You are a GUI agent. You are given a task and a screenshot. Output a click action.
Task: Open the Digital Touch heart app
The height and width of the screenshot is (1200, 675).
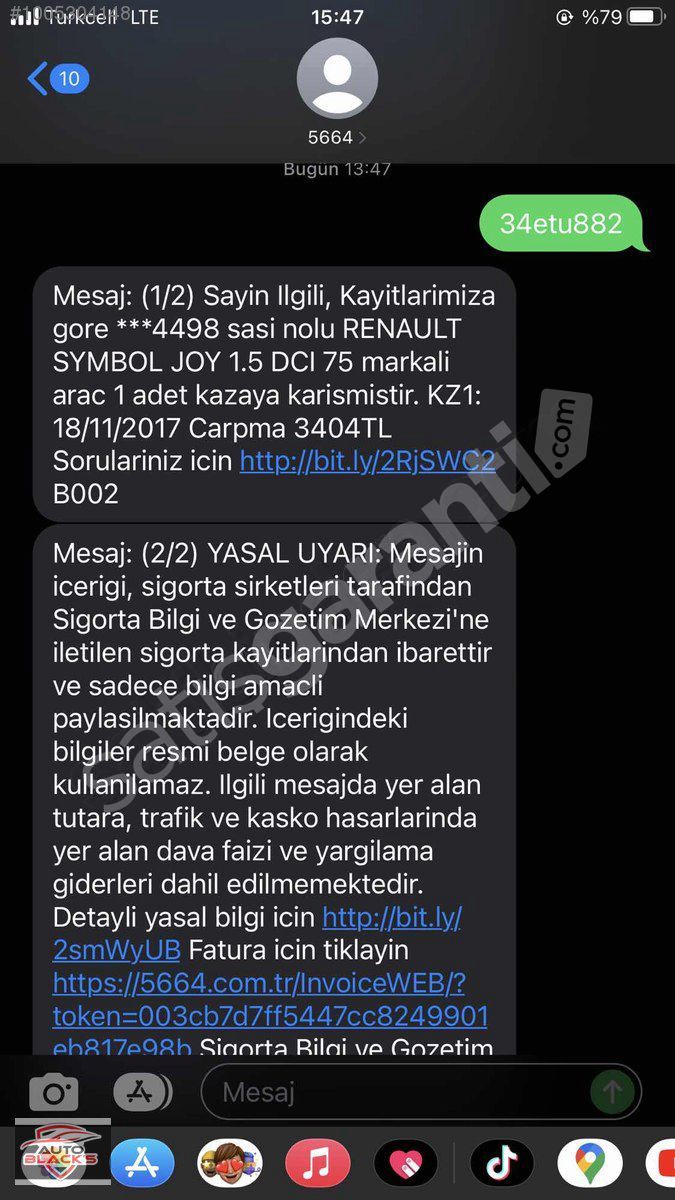pos(405,1163)
